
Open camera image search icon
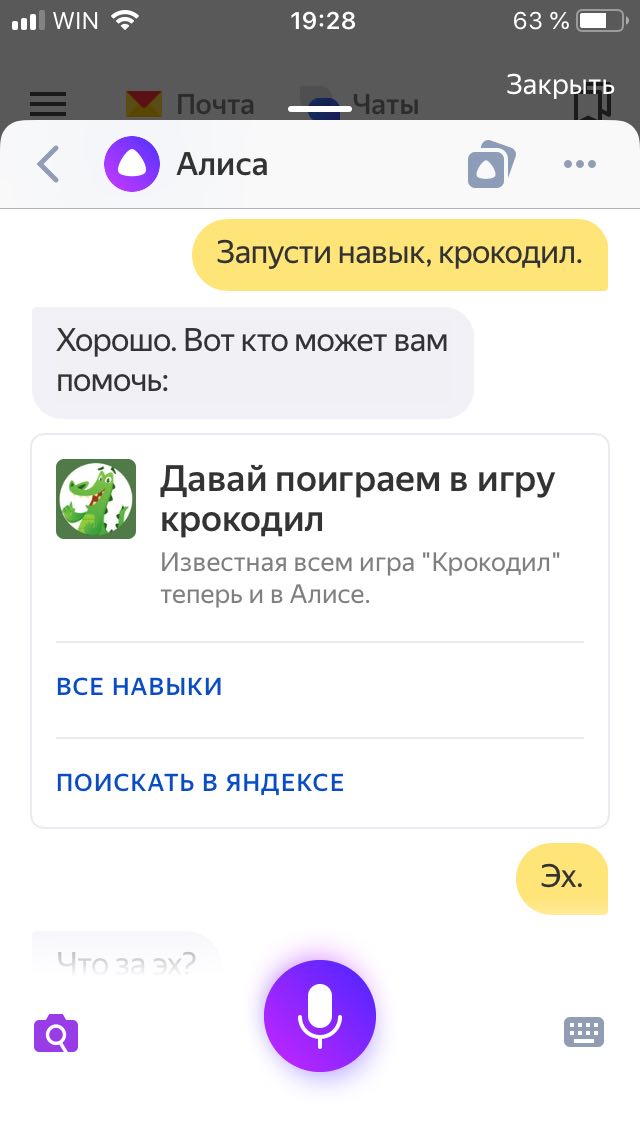point(56,1034)
